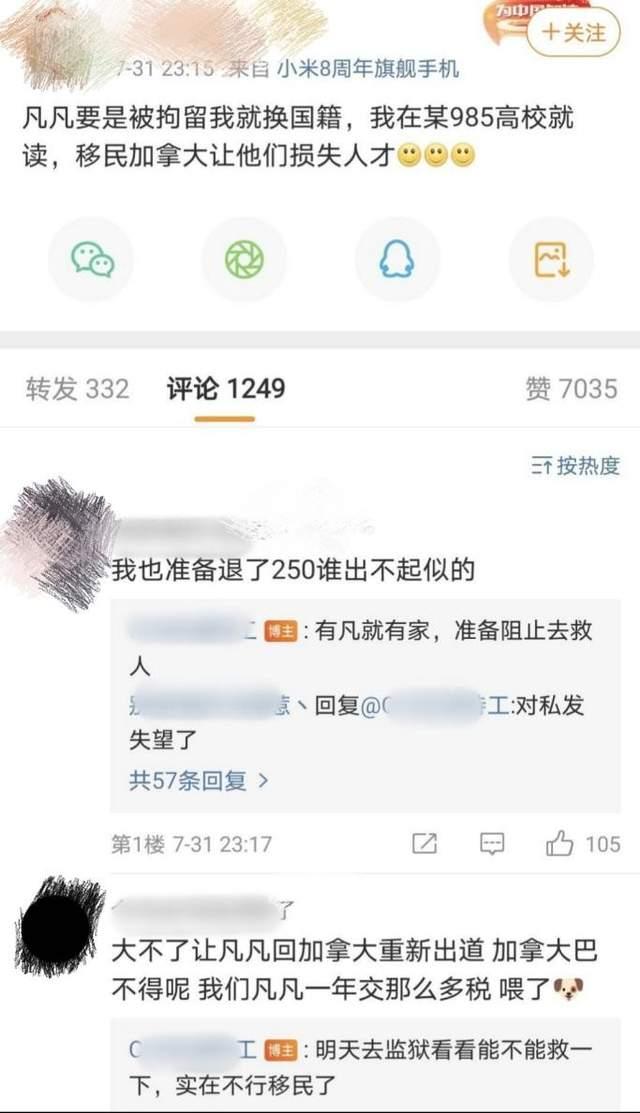Open the 赞 7035 likes tab
This screenshot has width=640, height=1113.
click(571, 388)
